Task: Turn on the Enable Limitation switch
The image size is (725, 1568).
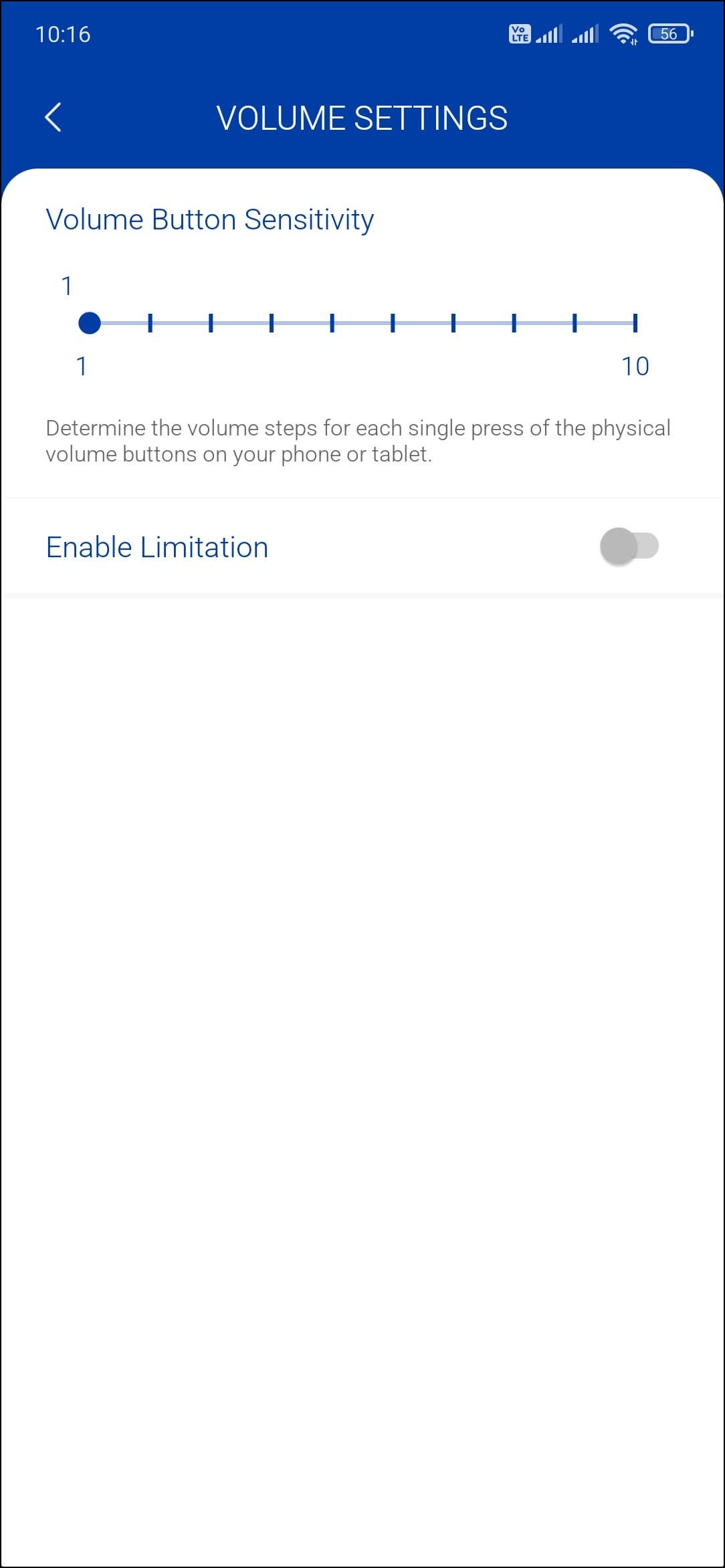Action: [629, 547]
